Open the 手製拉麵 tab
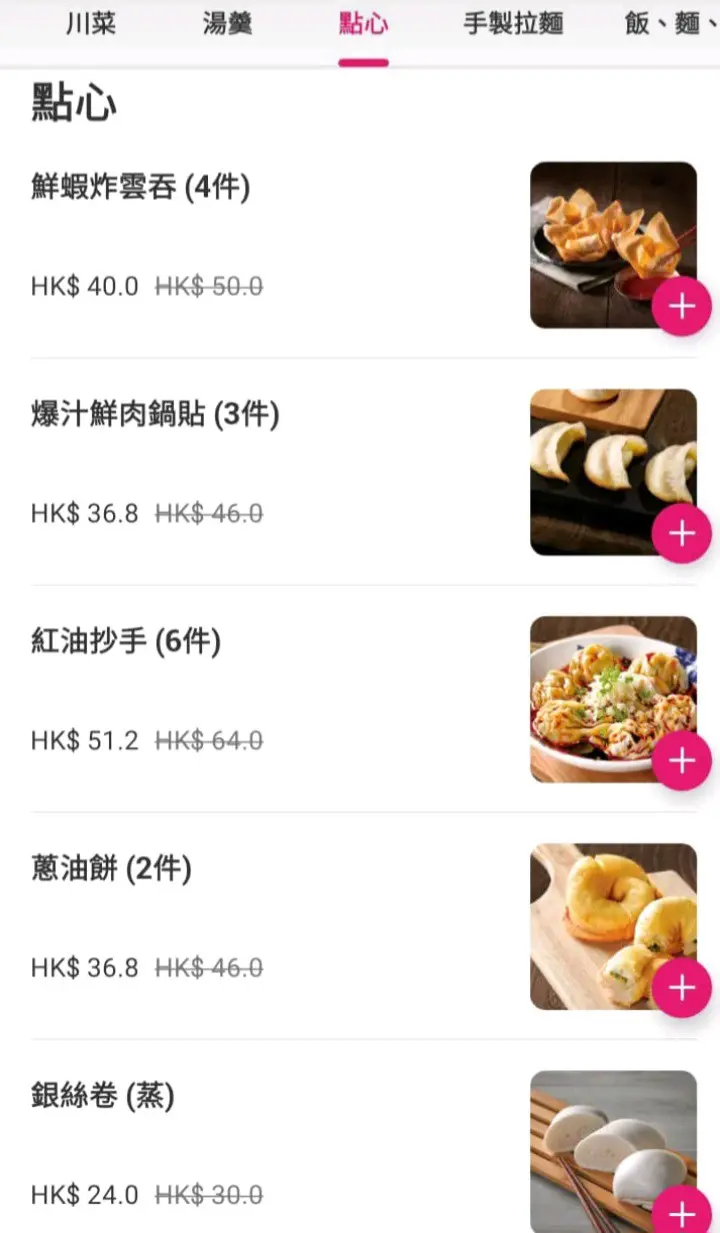The width and height of the screenshot is (720, 1233). [x=513, y=24]
